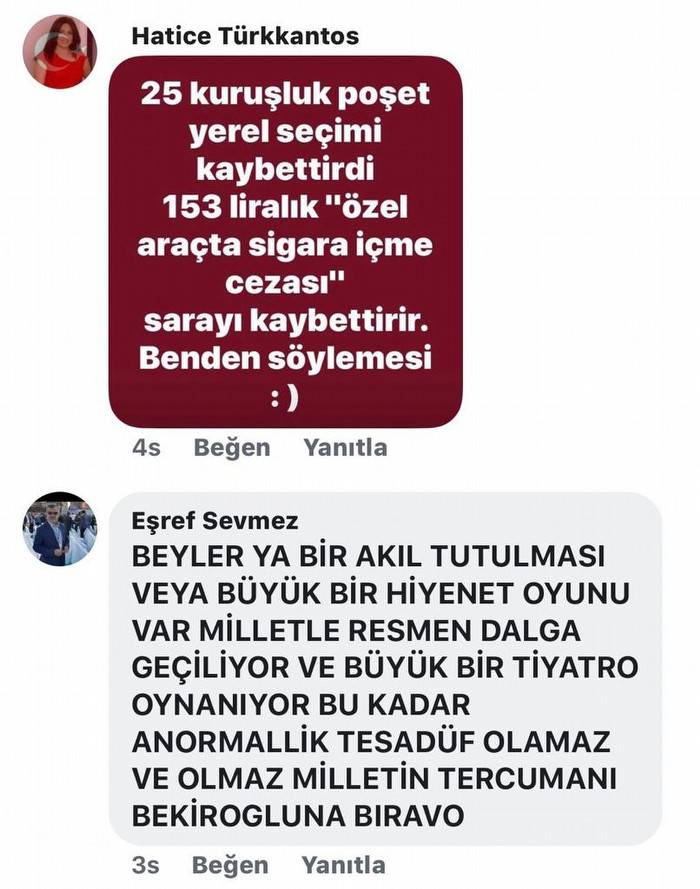
Task: Tap Yanıtla under Eşref Sevmez's comment
Action: pos(343,865)
